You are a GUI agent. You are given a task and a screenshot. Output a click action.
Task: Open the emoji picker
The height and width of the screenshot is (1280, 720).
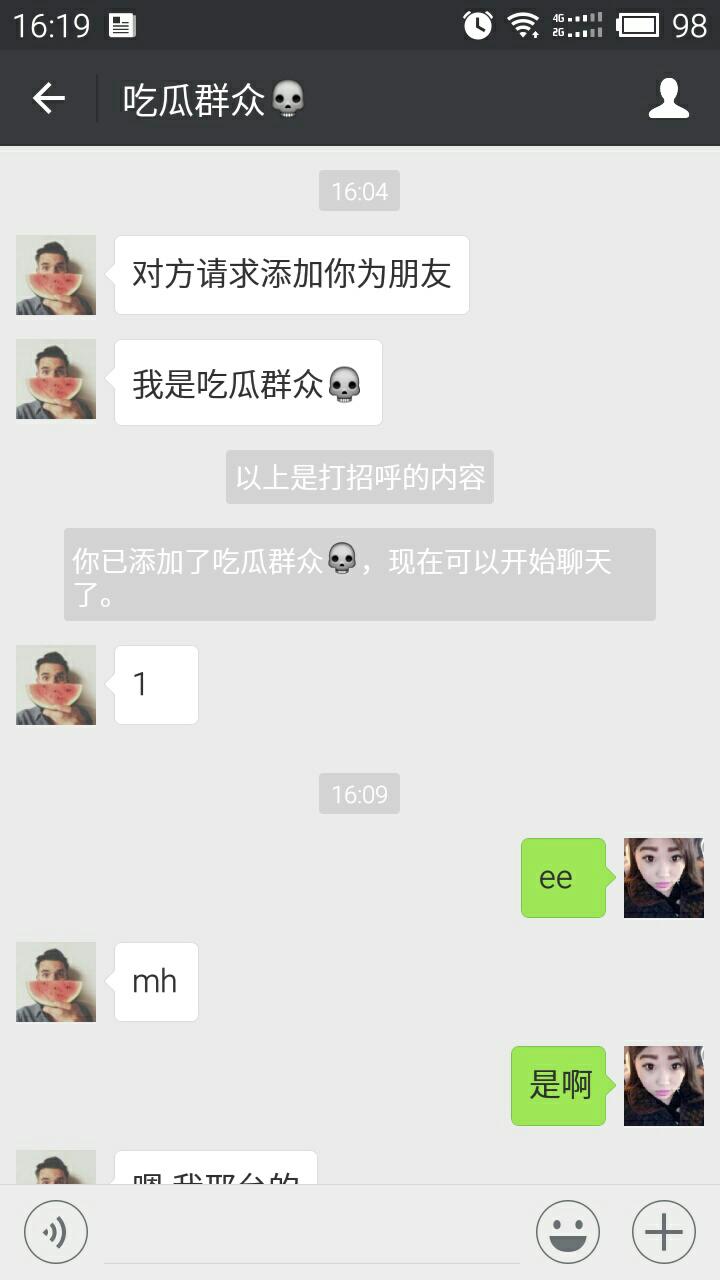pyautogui.click(x=568, y=1232)
